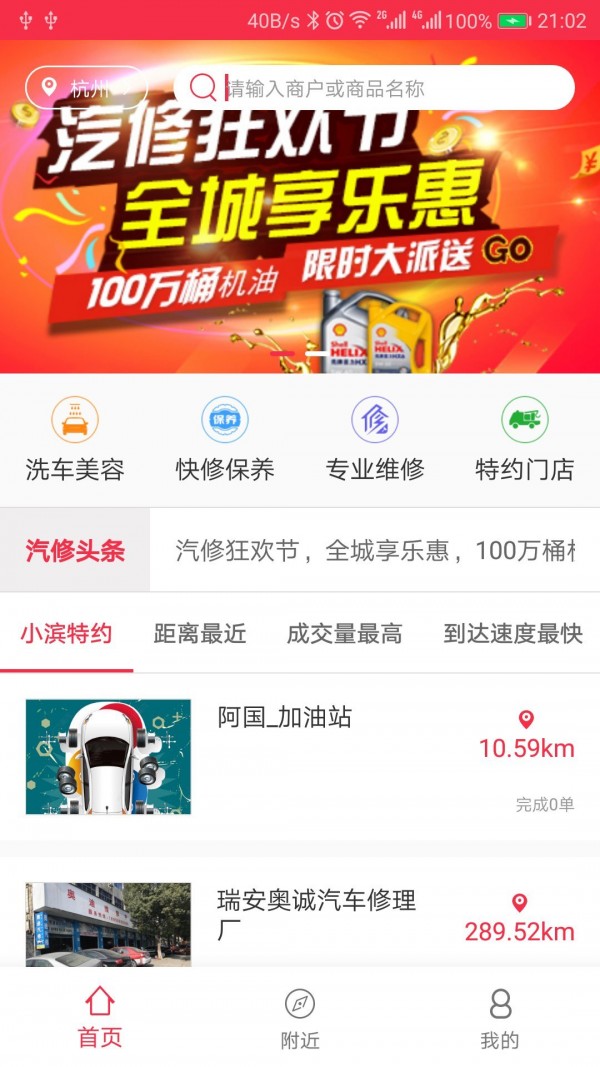The width and height of the screenshot is (600, 1067).
Task: Open the 汽修狂欢节 promotional banner
Action: (x=300, y=230)
